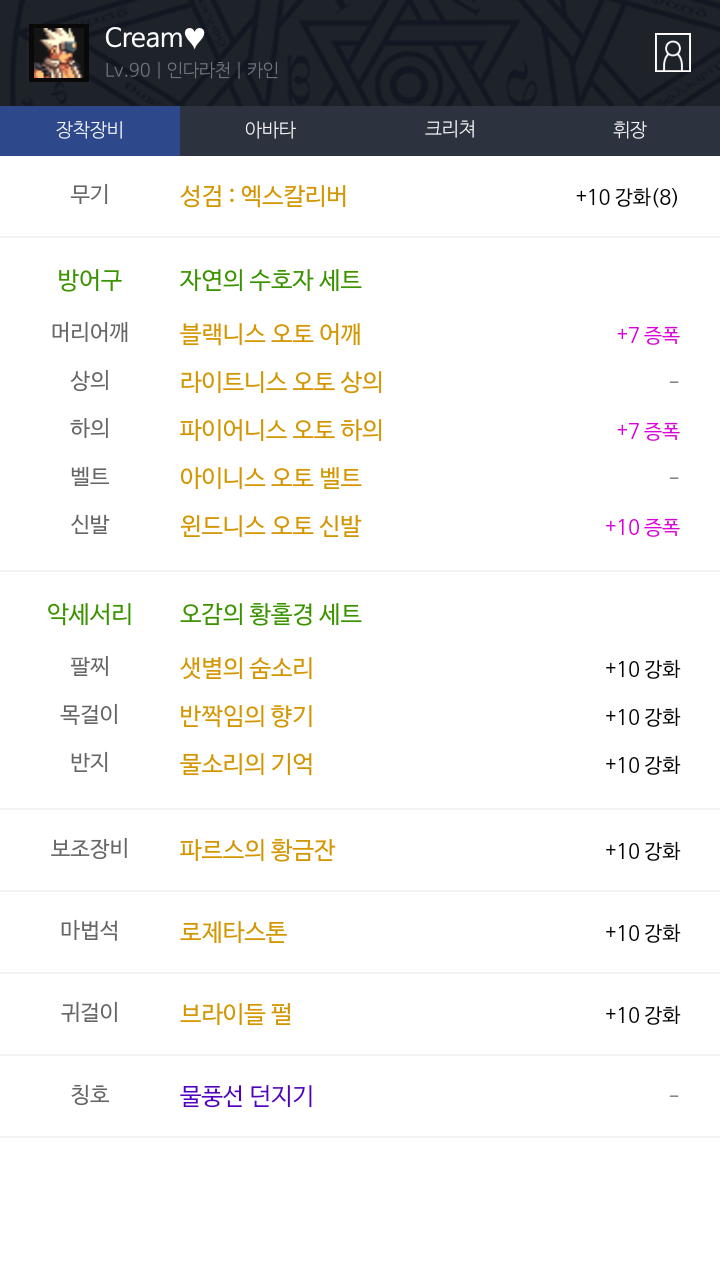
Task: Open the 윈드니스 오토 신발 item
Action: (x=270, y=526)
